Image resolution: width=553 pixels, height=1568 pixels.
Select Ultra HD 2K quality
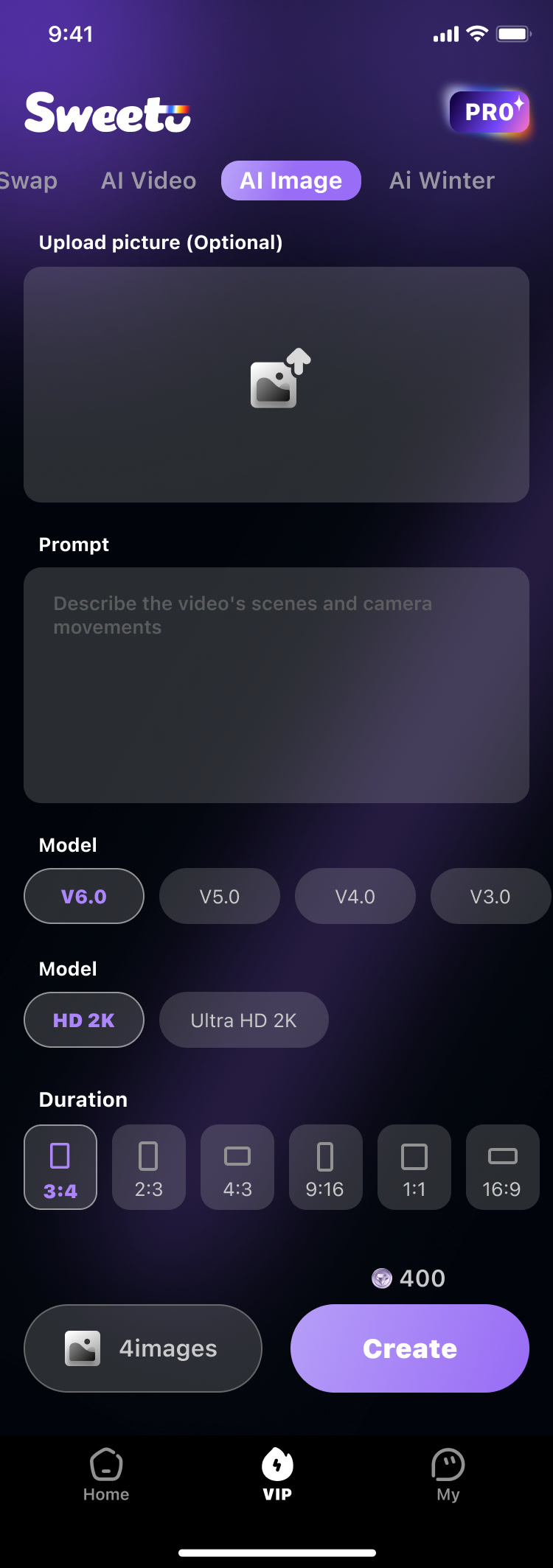pos(243,1020)
